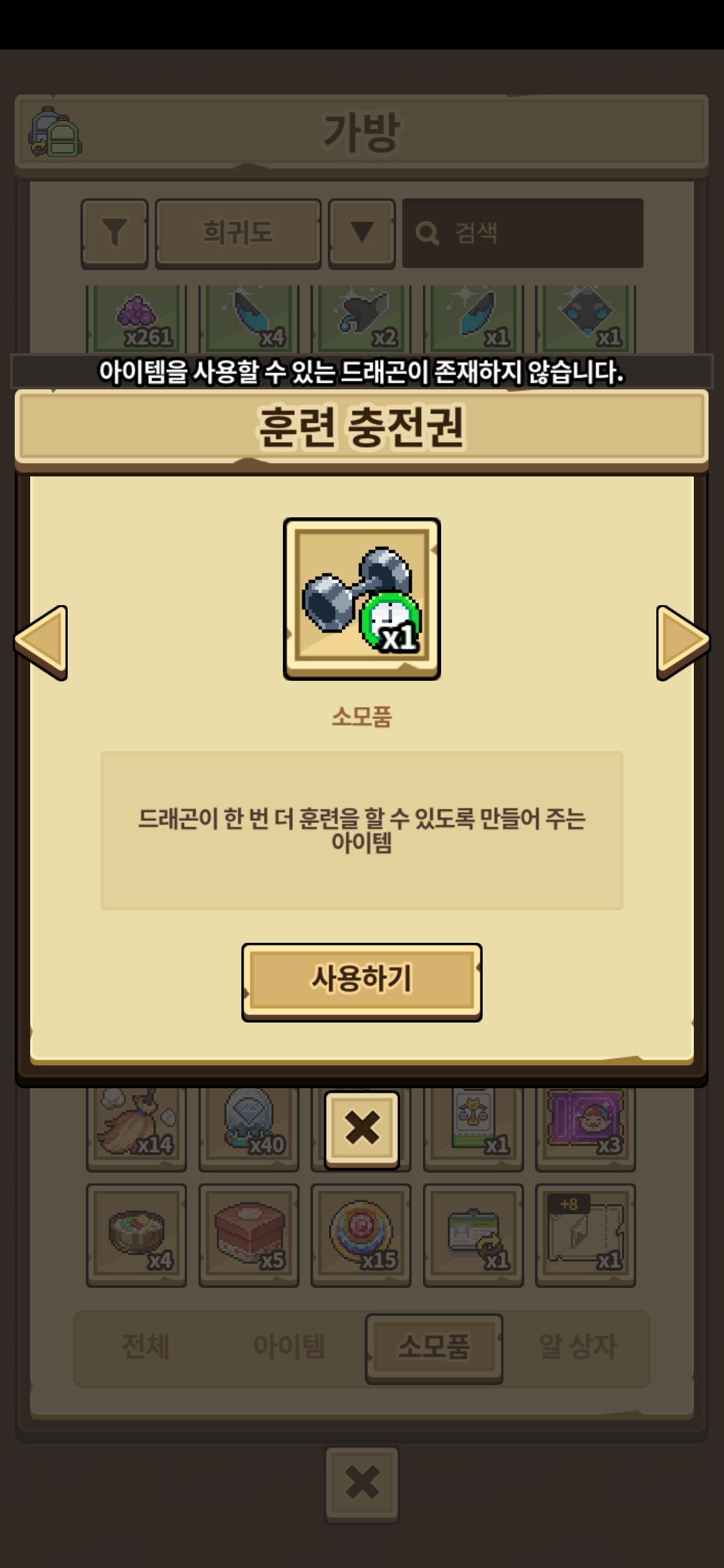Close the 훈련 충전권 item dialog

tap(361, 1129)
